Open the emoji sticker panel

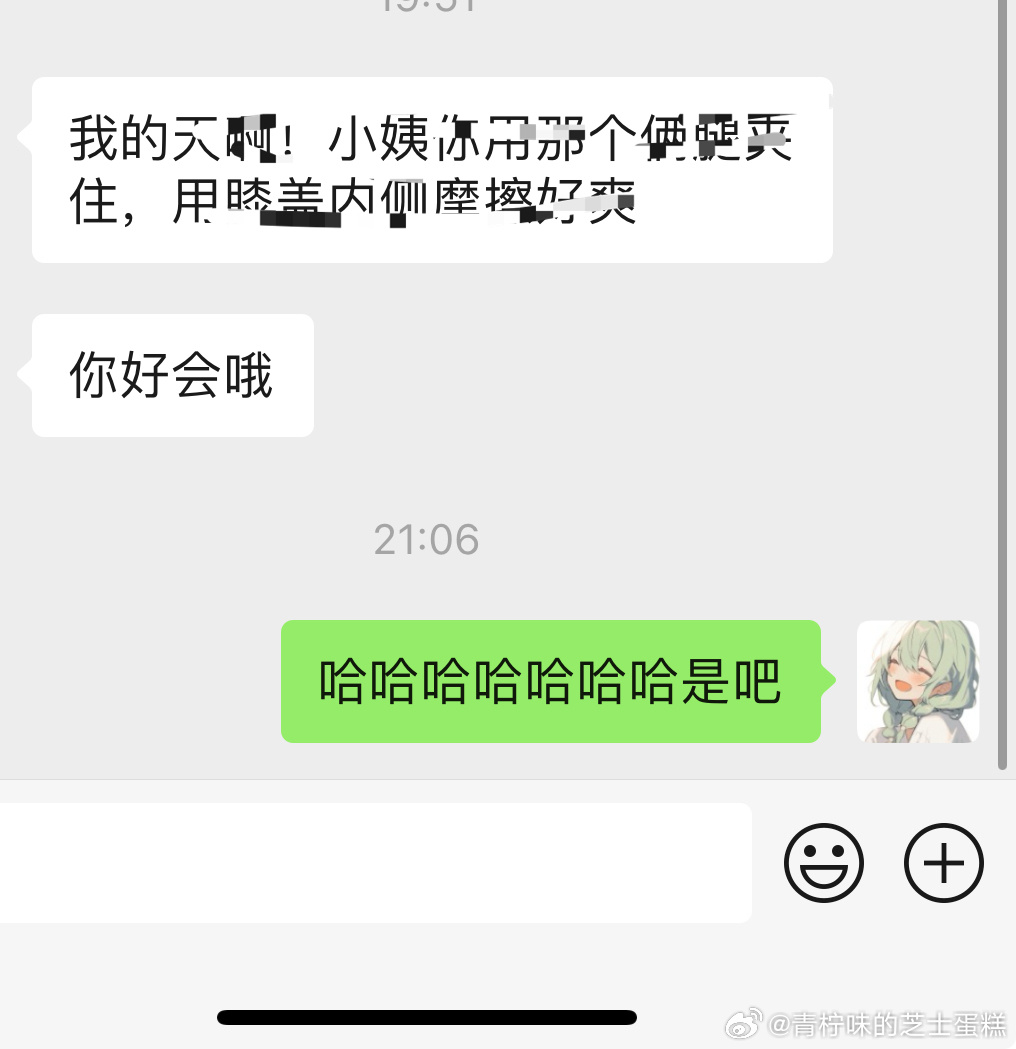point(823,863)
